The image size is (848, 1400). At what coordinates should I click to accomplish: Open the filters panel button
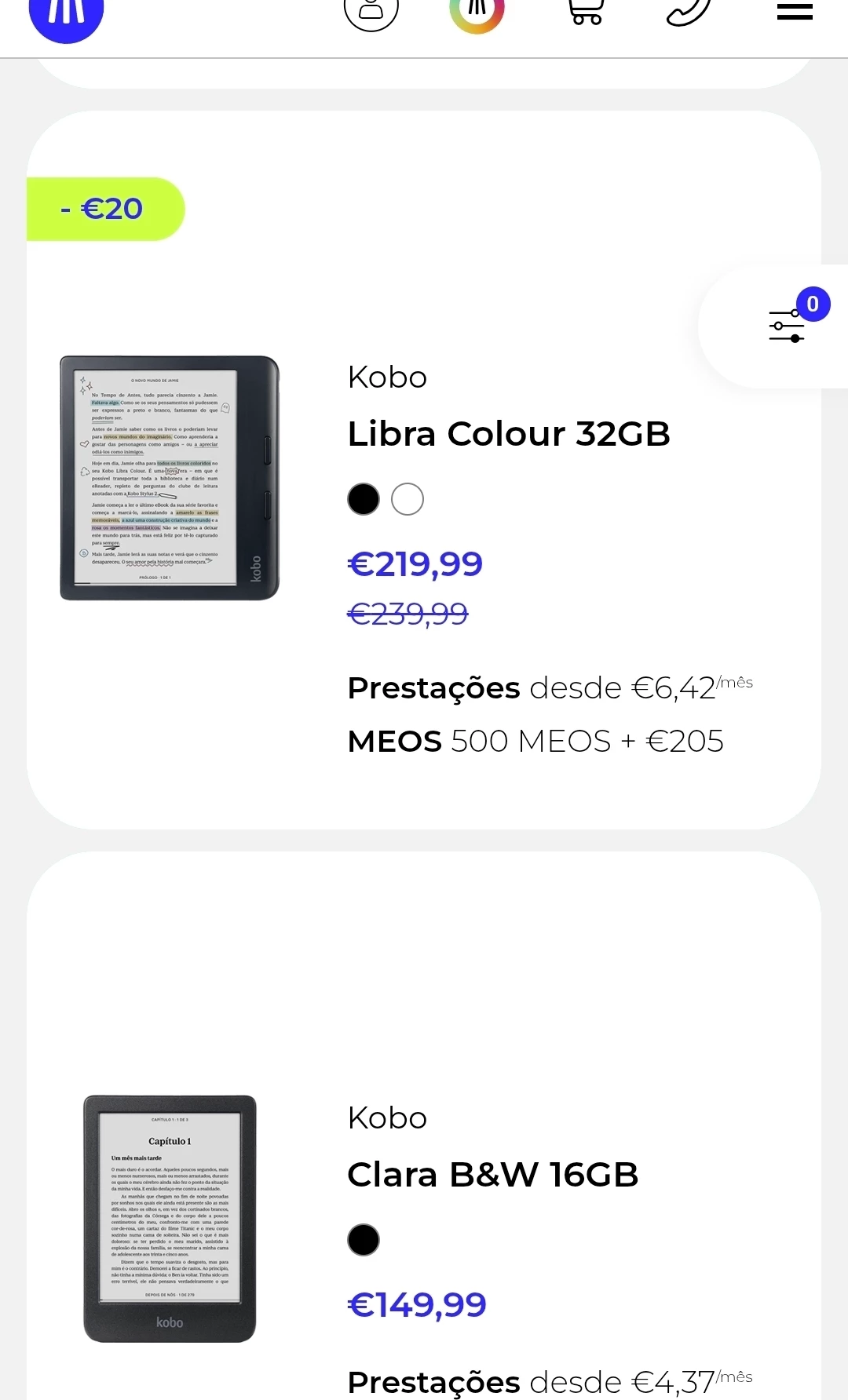point(788,326)
